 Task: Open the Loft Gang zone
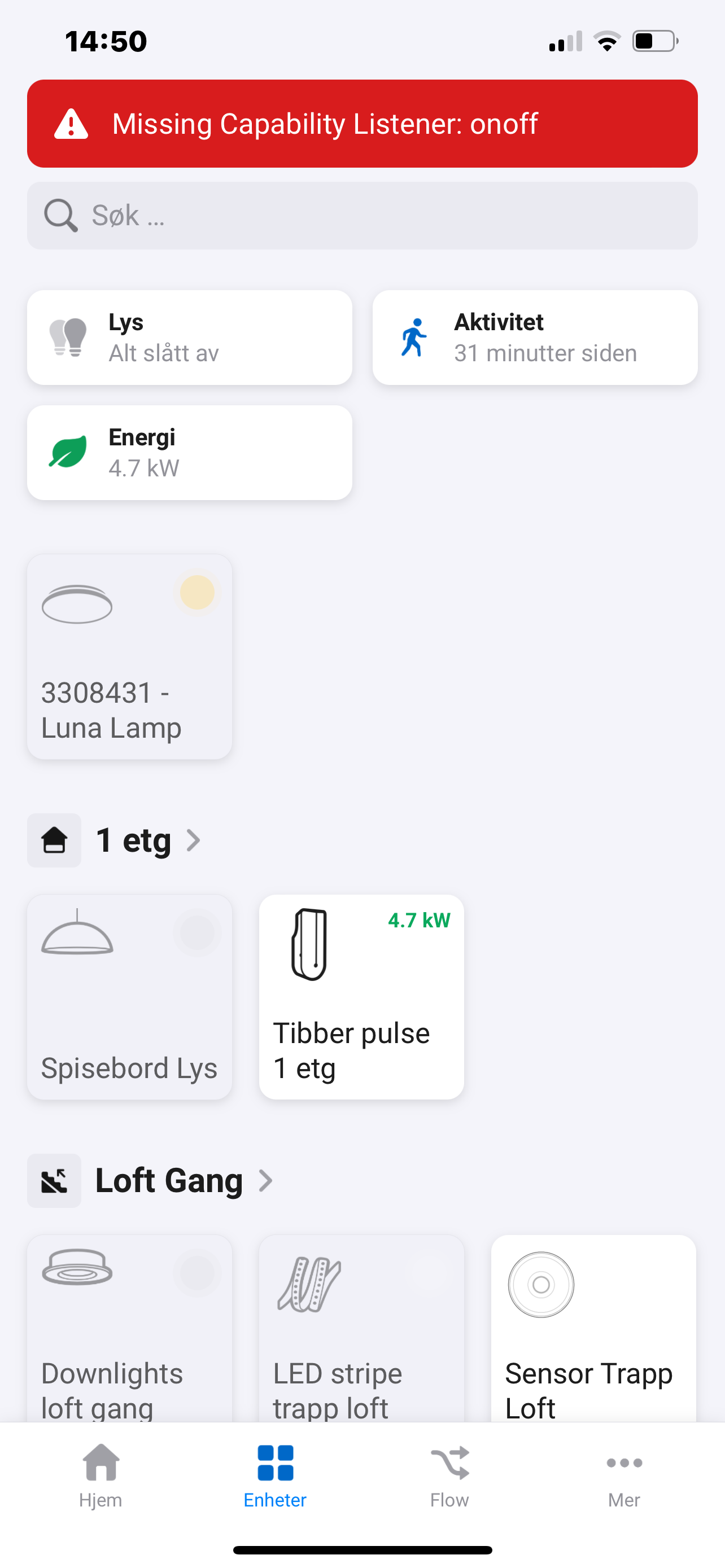point(169,1180)
